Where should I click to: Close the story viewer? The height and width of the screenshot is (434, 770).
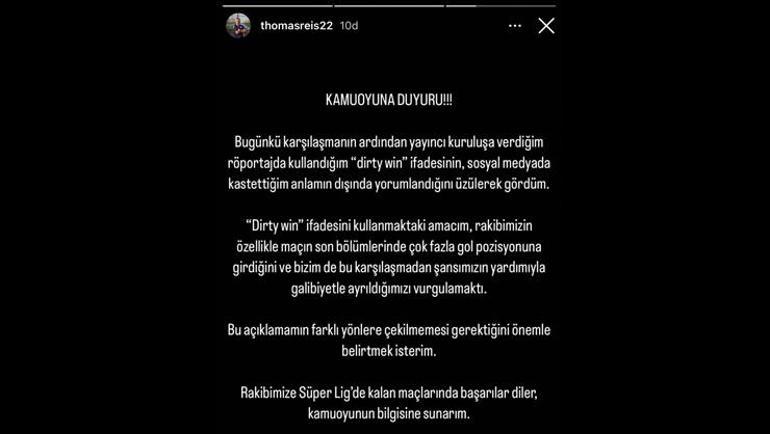(x=546, y=26)
